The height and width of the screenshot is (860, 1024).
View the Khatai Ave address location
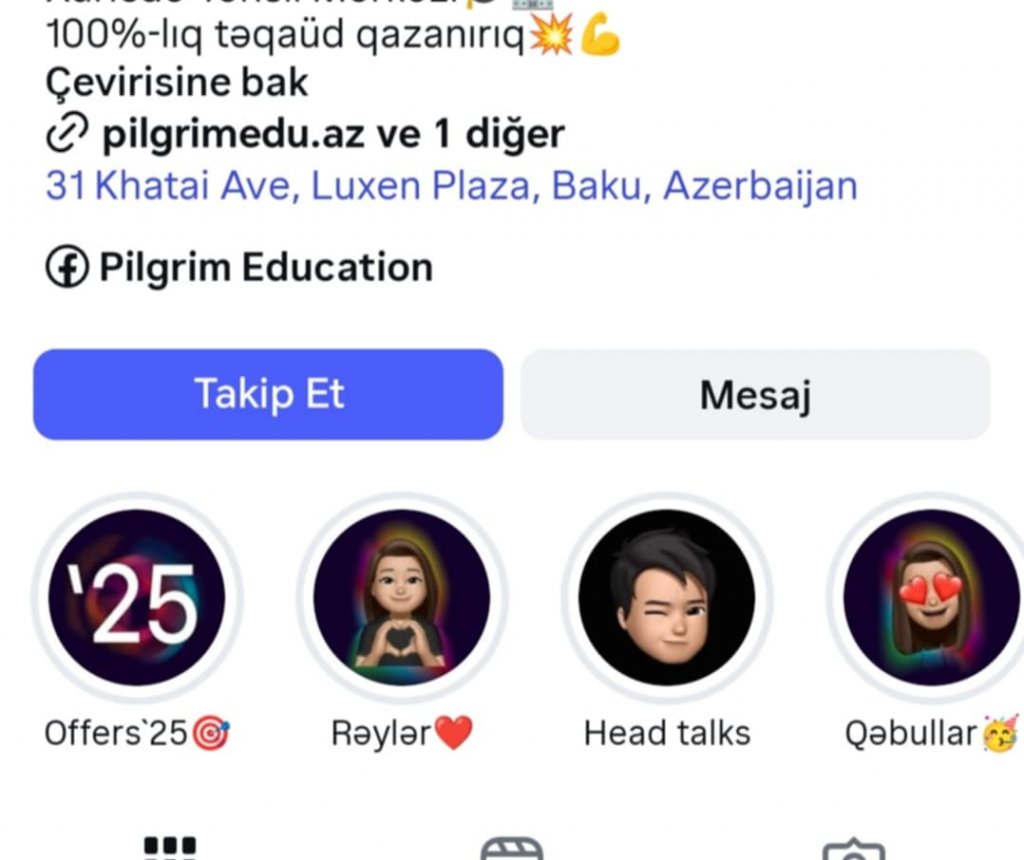pos(451,186)
